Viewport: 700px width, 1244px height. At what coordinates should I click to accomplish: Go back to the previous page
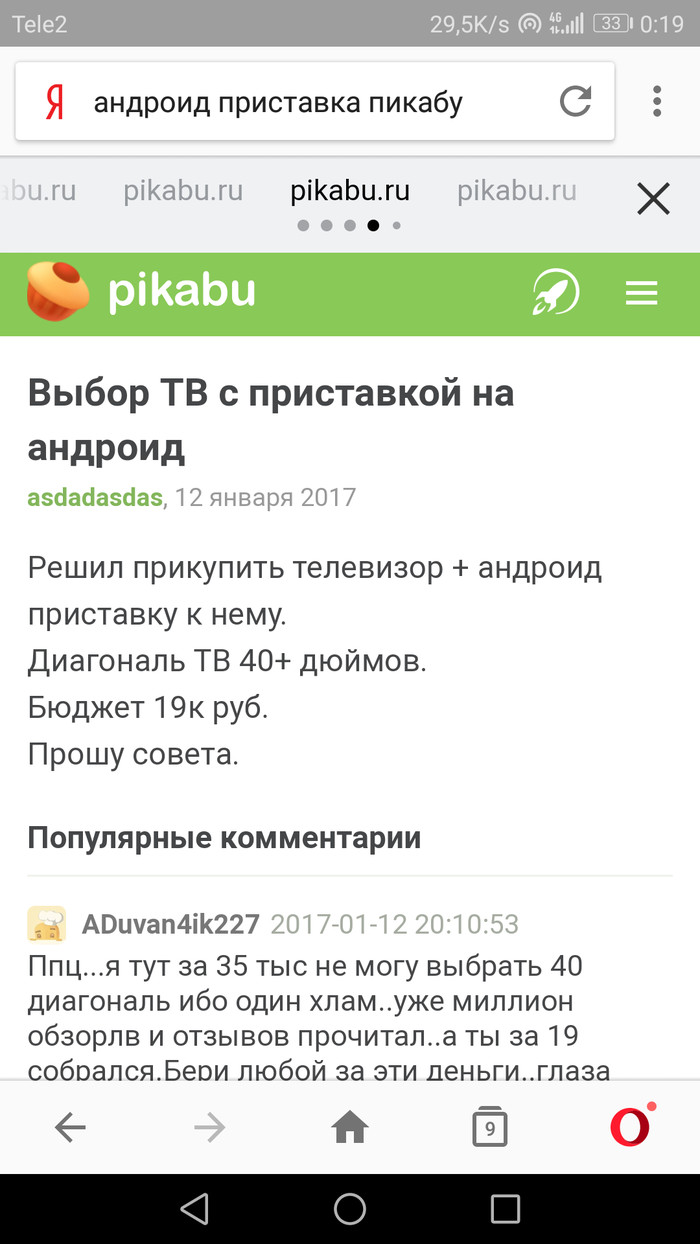coord(70,1128)
